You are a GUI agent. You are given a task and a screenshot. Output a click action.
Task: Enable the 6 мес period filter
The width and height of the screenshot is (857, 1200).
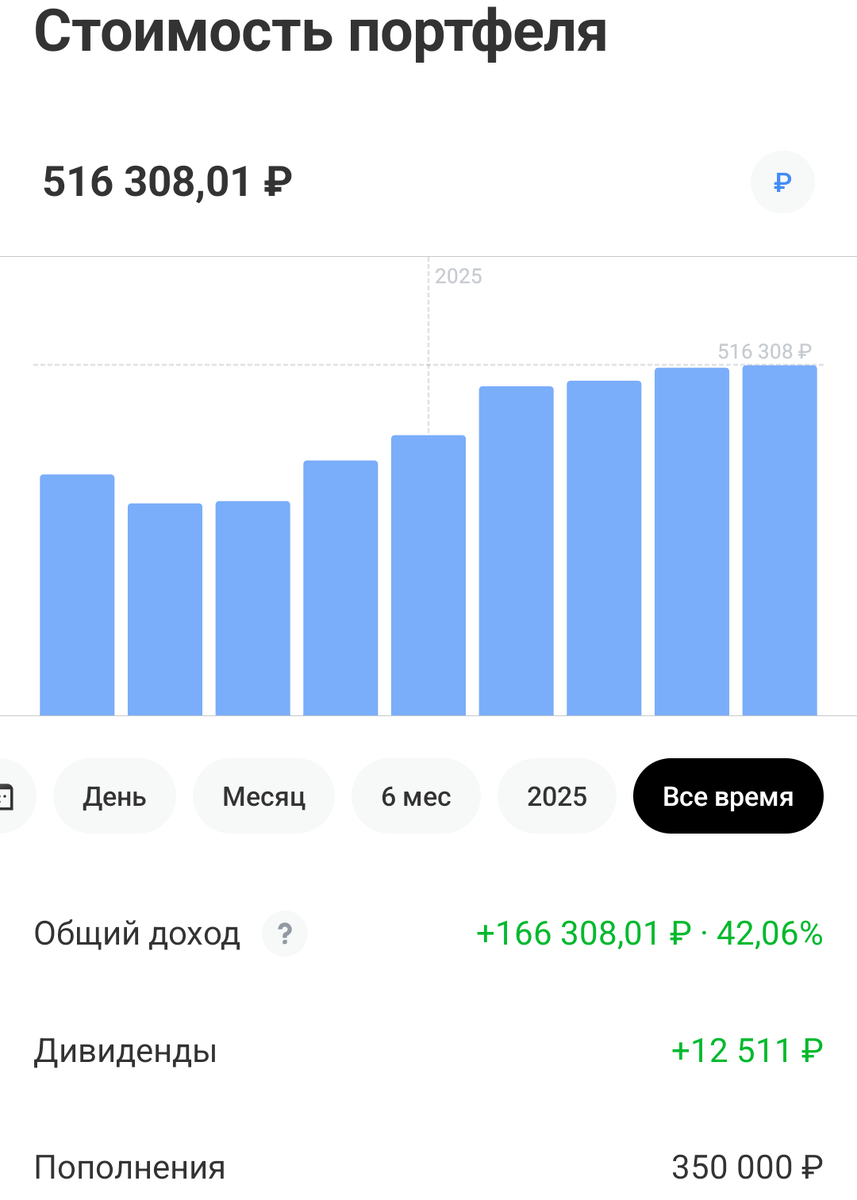416,796
